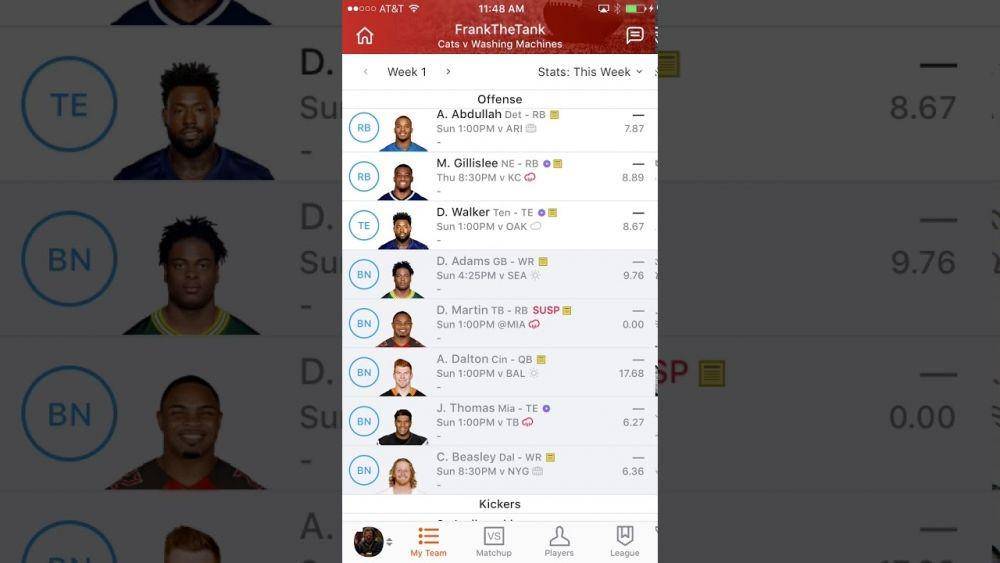The height and width of the screenshot is (563, 1000).
Task: Tap the TE slot button for D. Walker
Action: (364, 226)
